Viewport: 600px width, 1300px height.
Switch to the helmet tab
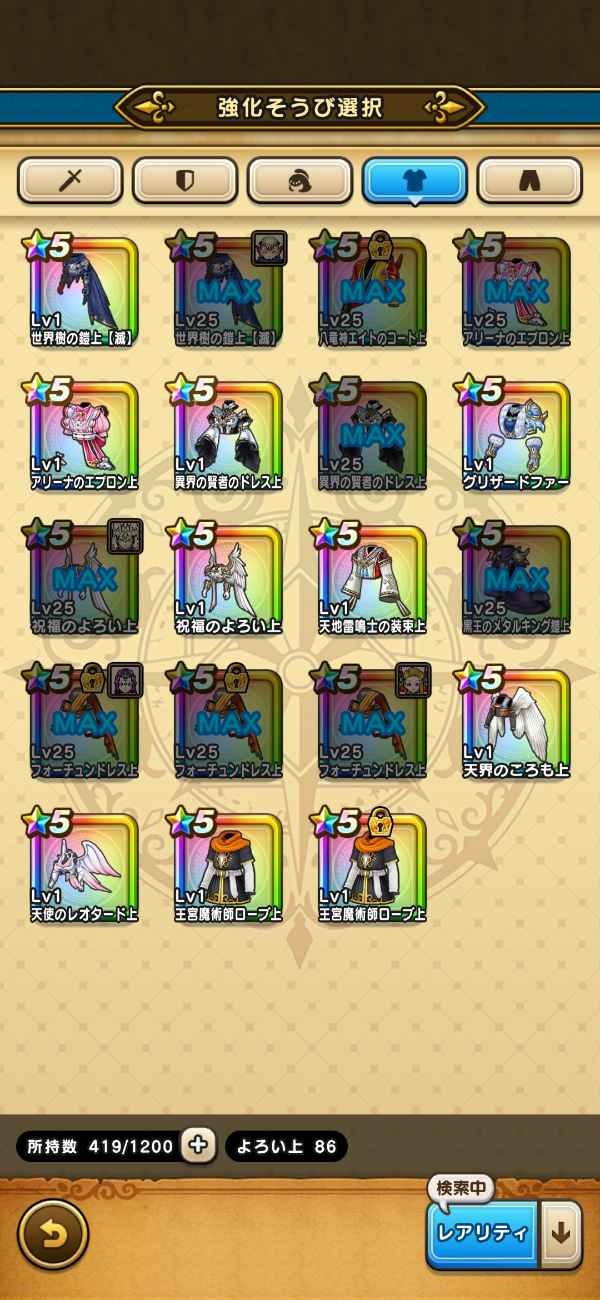300,181
